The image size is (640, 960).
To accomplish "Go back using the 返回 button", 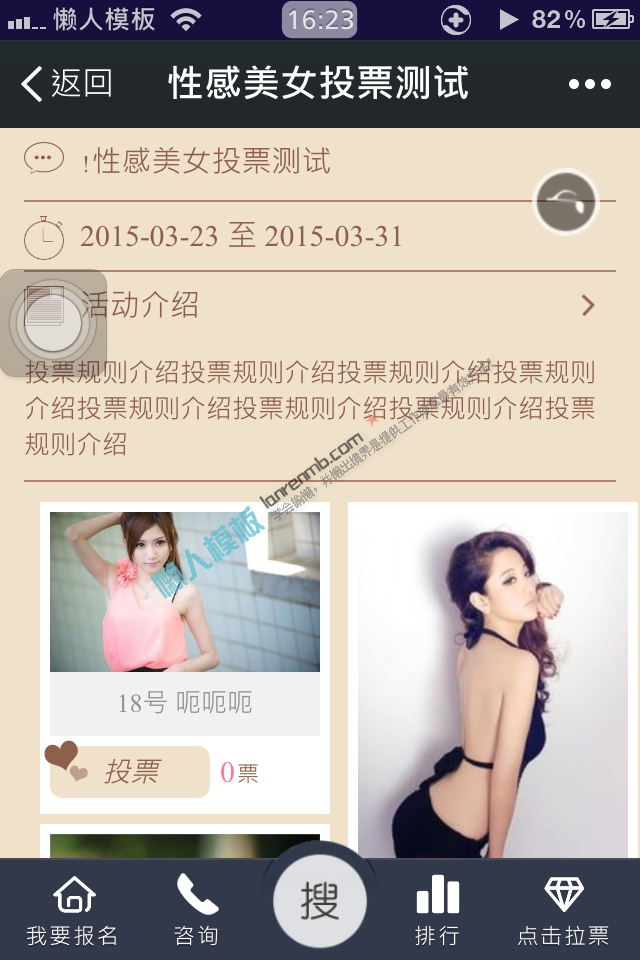I will tap(68, 84).
